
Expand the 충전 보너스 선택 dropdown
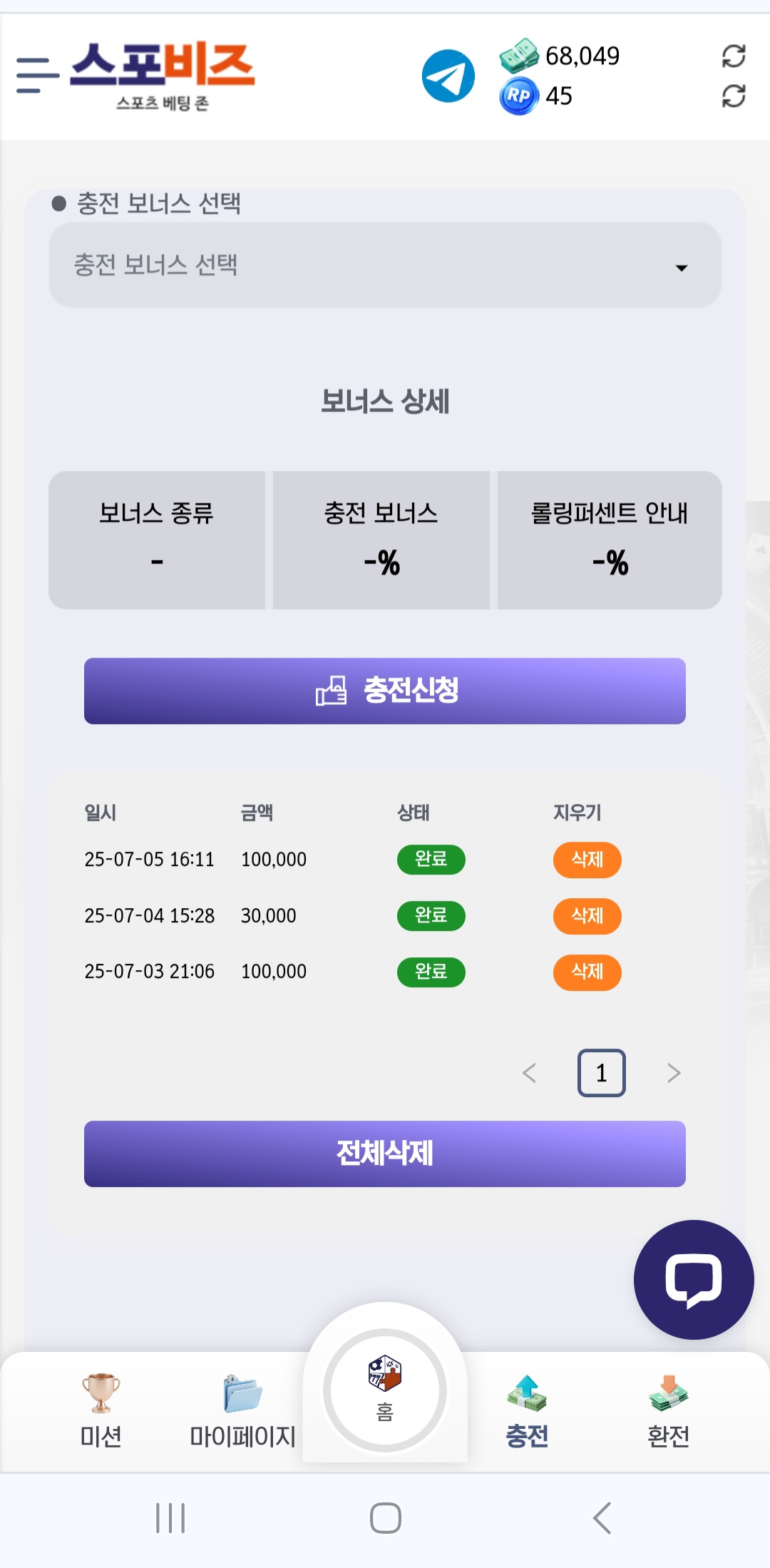(385, 265)
